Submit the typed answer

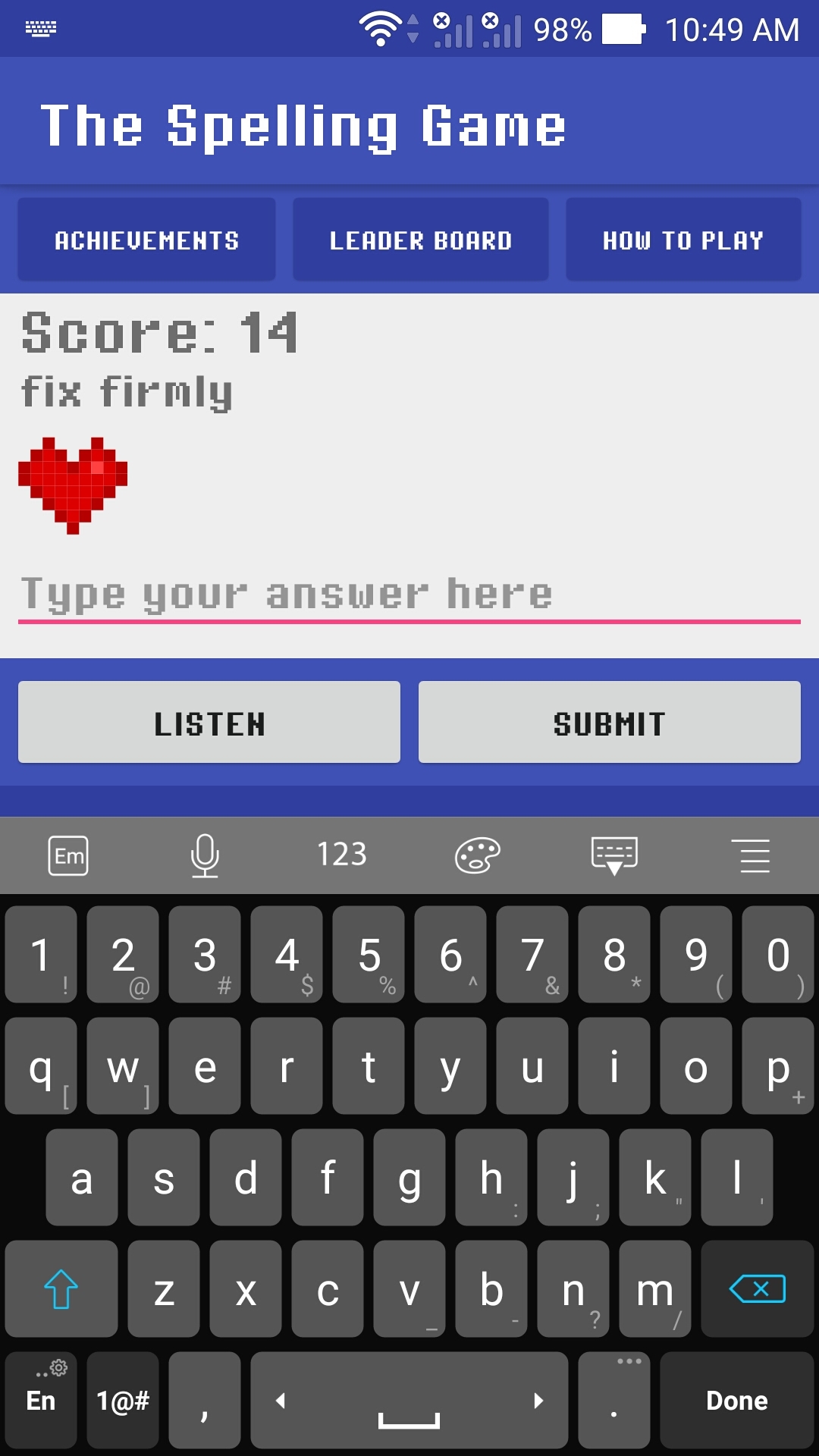[x=610, y=722]
